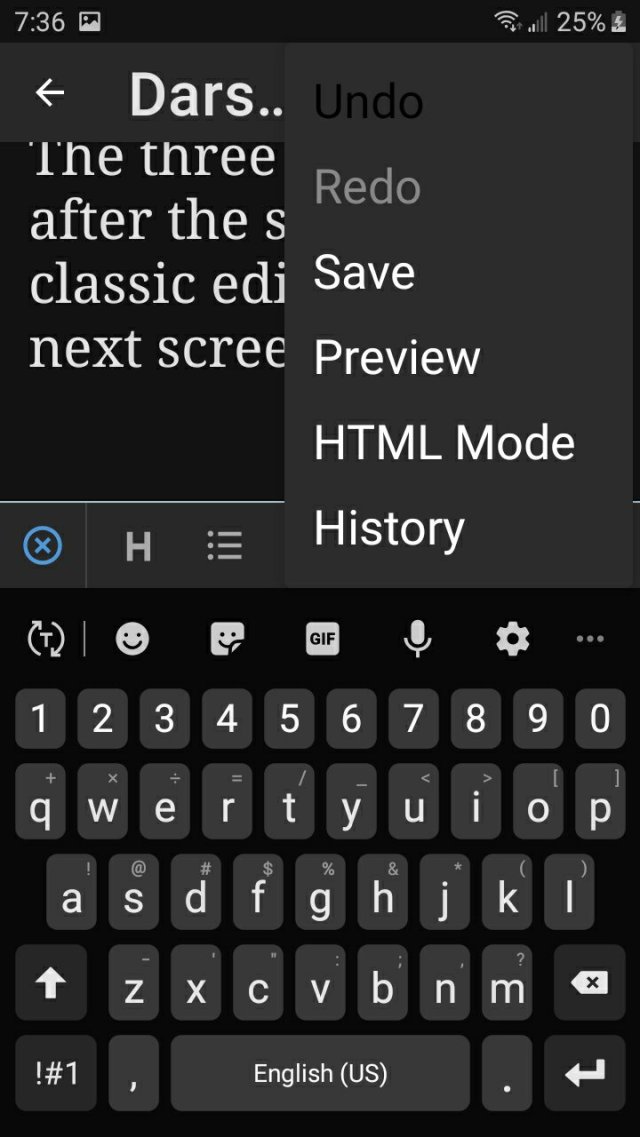This screenshot has height=1137, width=640.
Task: Close the formatting toolbar
Action: click(42, 546)
